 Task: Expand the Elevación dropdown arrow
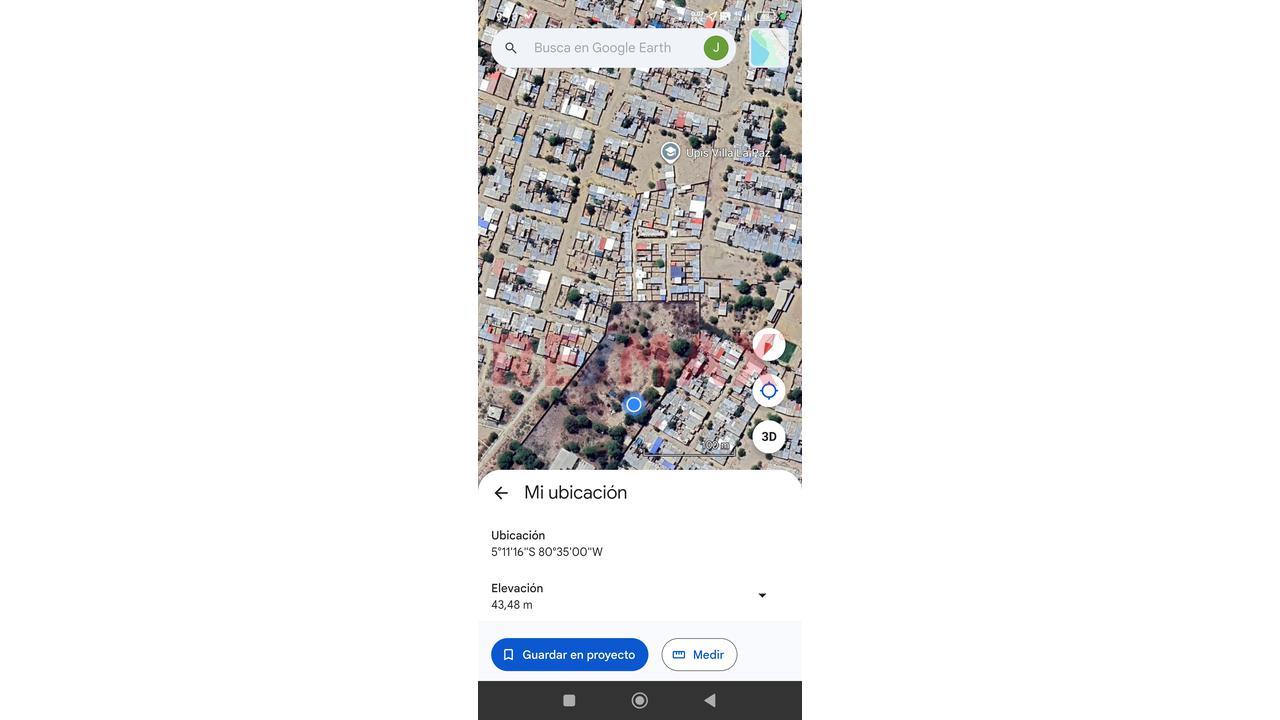point(762,596)
